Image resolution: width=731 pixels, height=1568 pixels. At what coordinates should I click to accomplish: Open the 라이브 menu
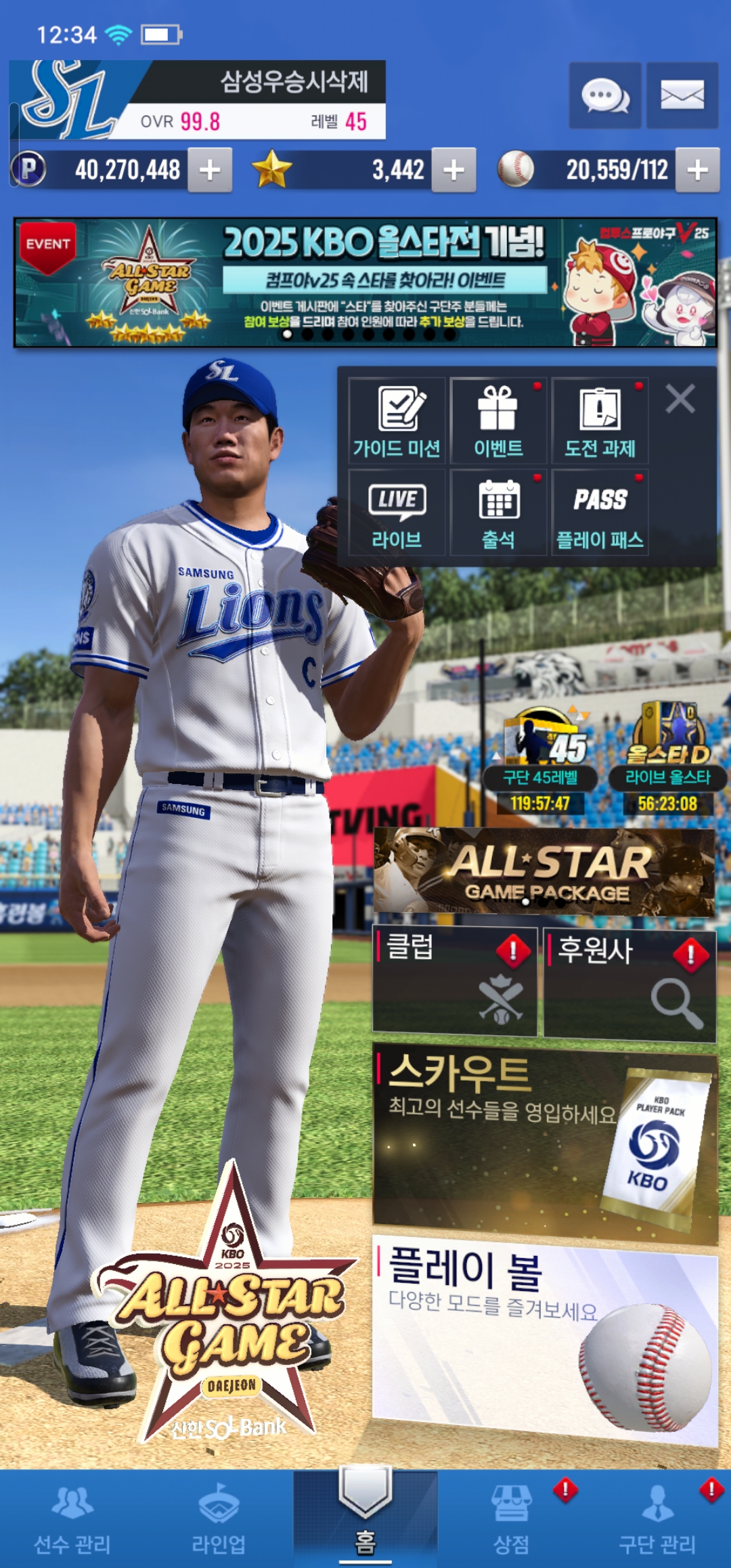[397, 513]
